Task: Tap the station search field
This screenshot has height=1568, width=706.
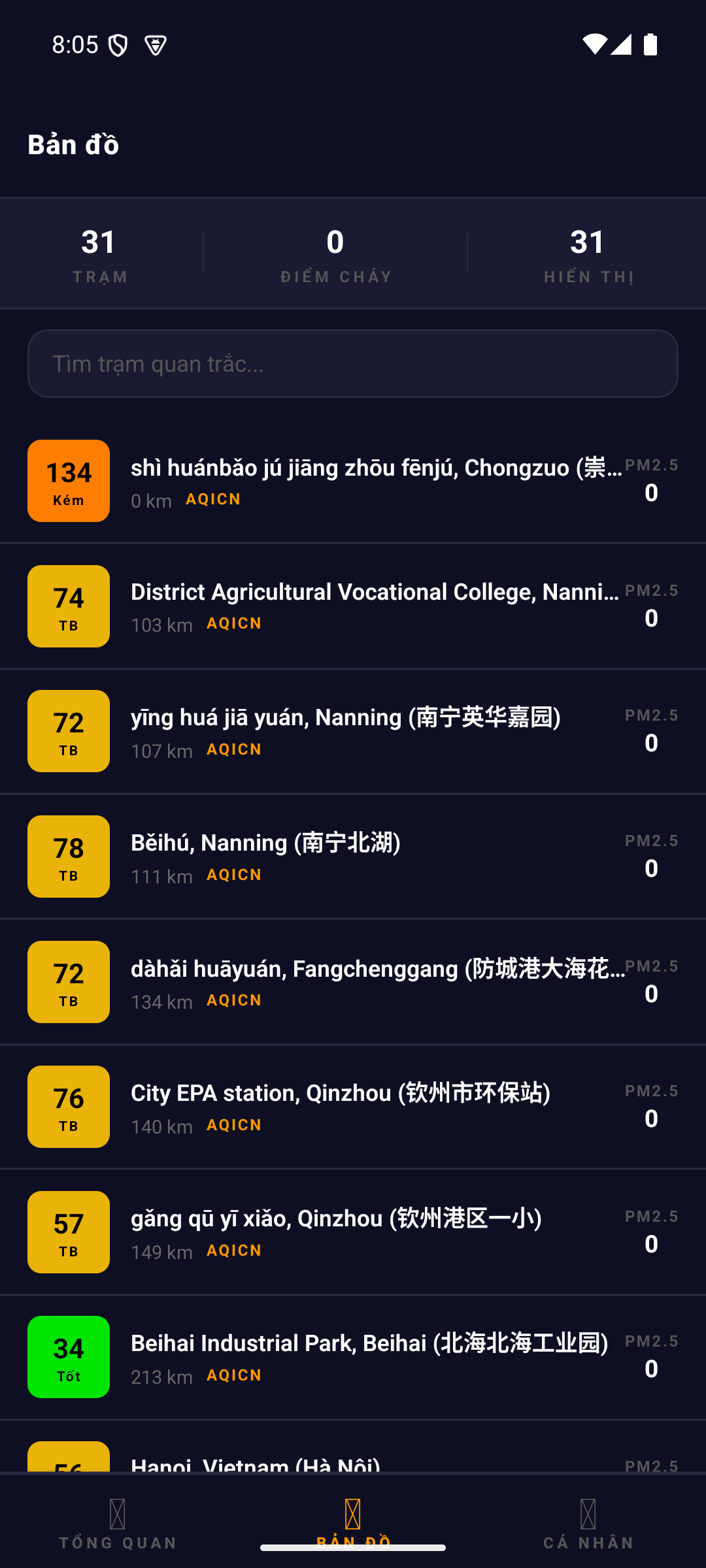Action: coord(353,364)
